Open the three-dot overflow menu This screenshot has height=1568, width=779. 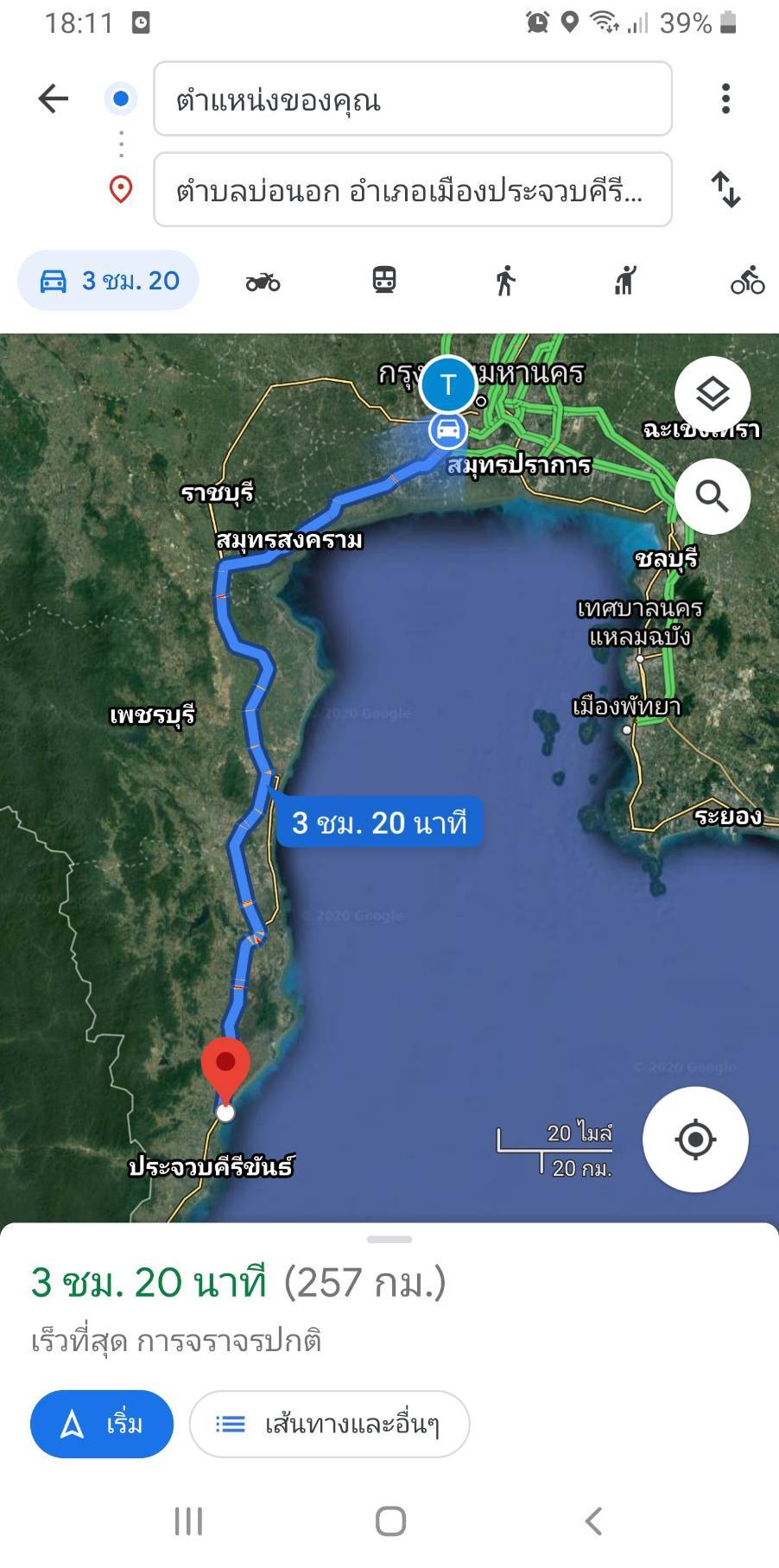[x=725, y=99]
